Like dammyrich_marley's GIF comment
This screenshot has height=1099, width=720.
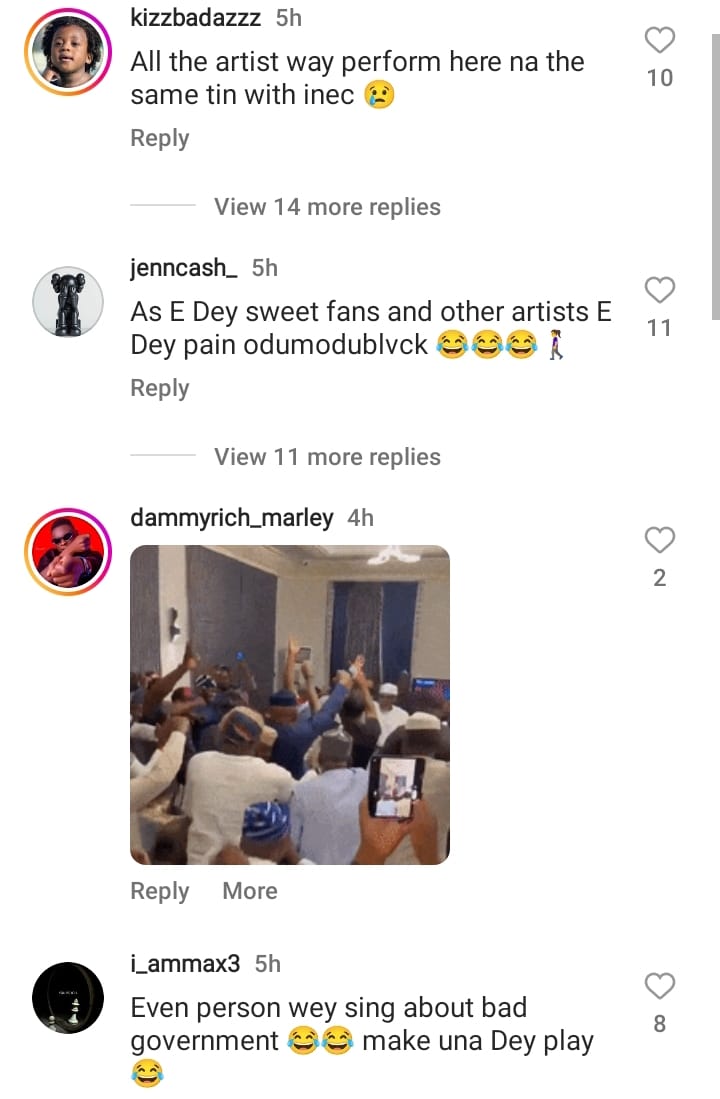pos(660,541)
